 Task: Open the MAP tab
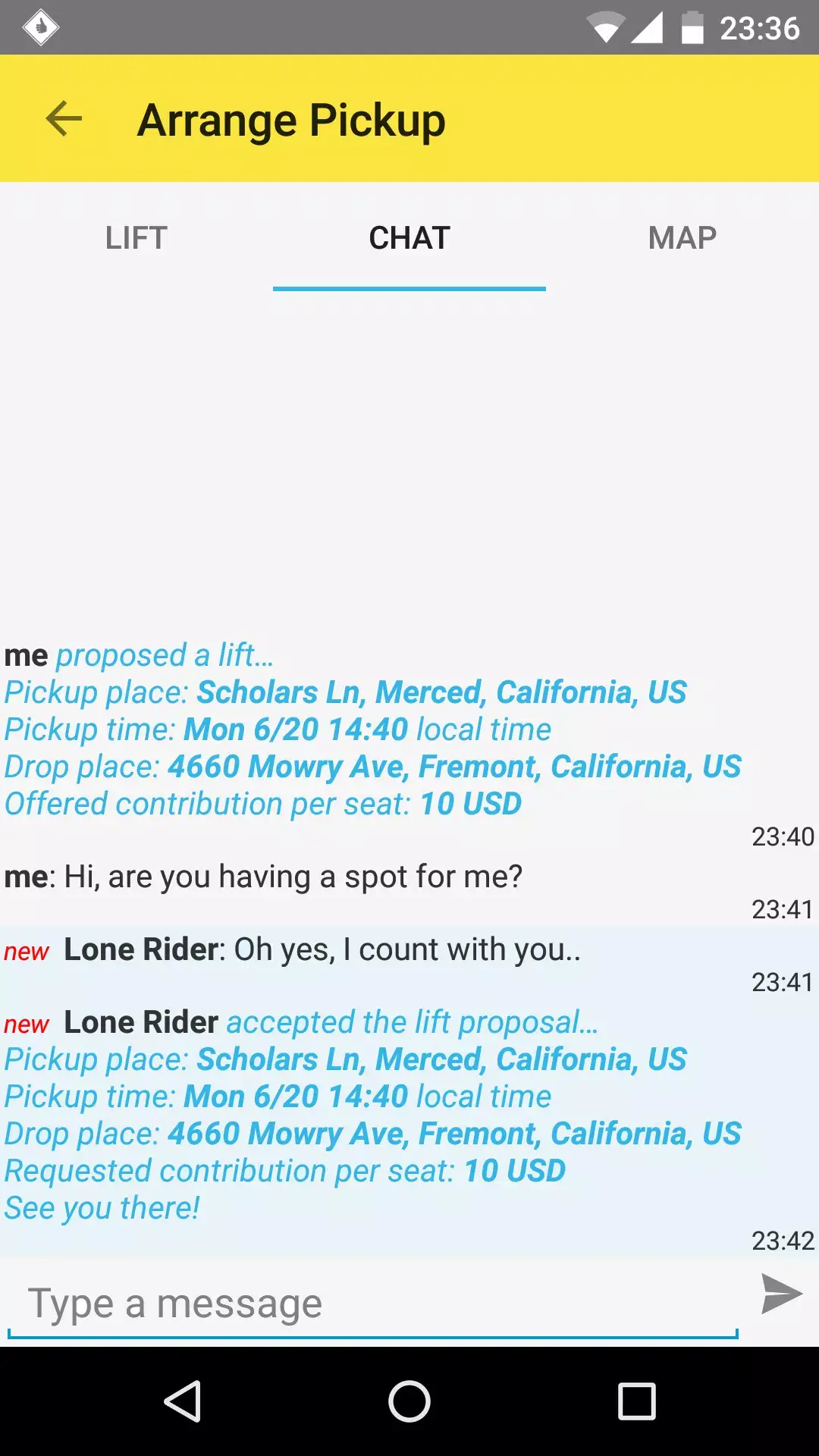[x=682, y=237]
